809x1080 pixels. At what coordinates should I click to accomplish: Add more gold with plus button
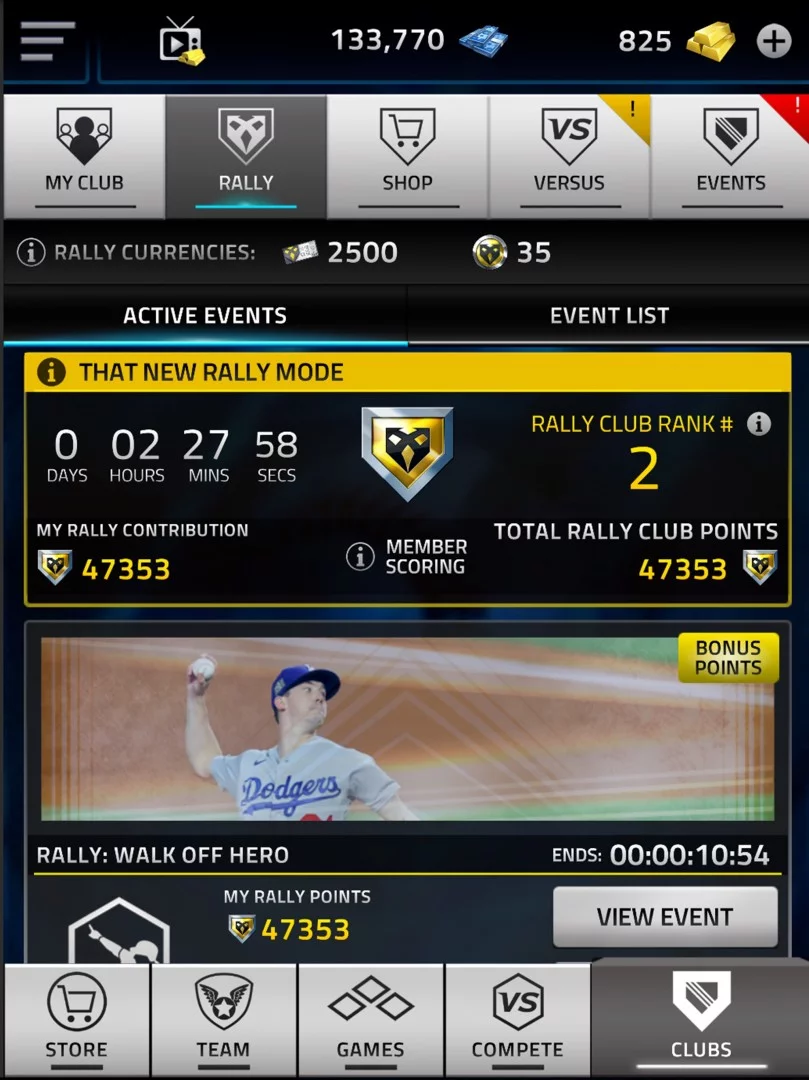coord(773,41)
